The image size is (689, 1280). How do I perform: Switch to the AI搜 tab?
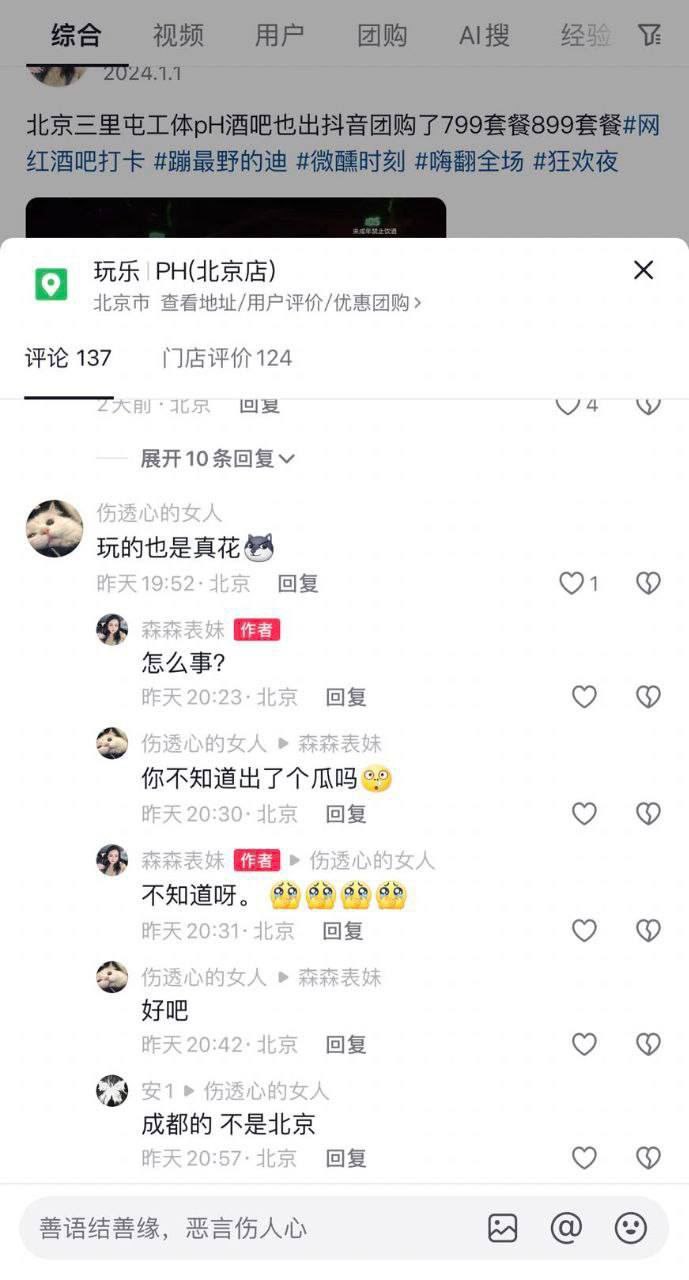tap(484, 36)
